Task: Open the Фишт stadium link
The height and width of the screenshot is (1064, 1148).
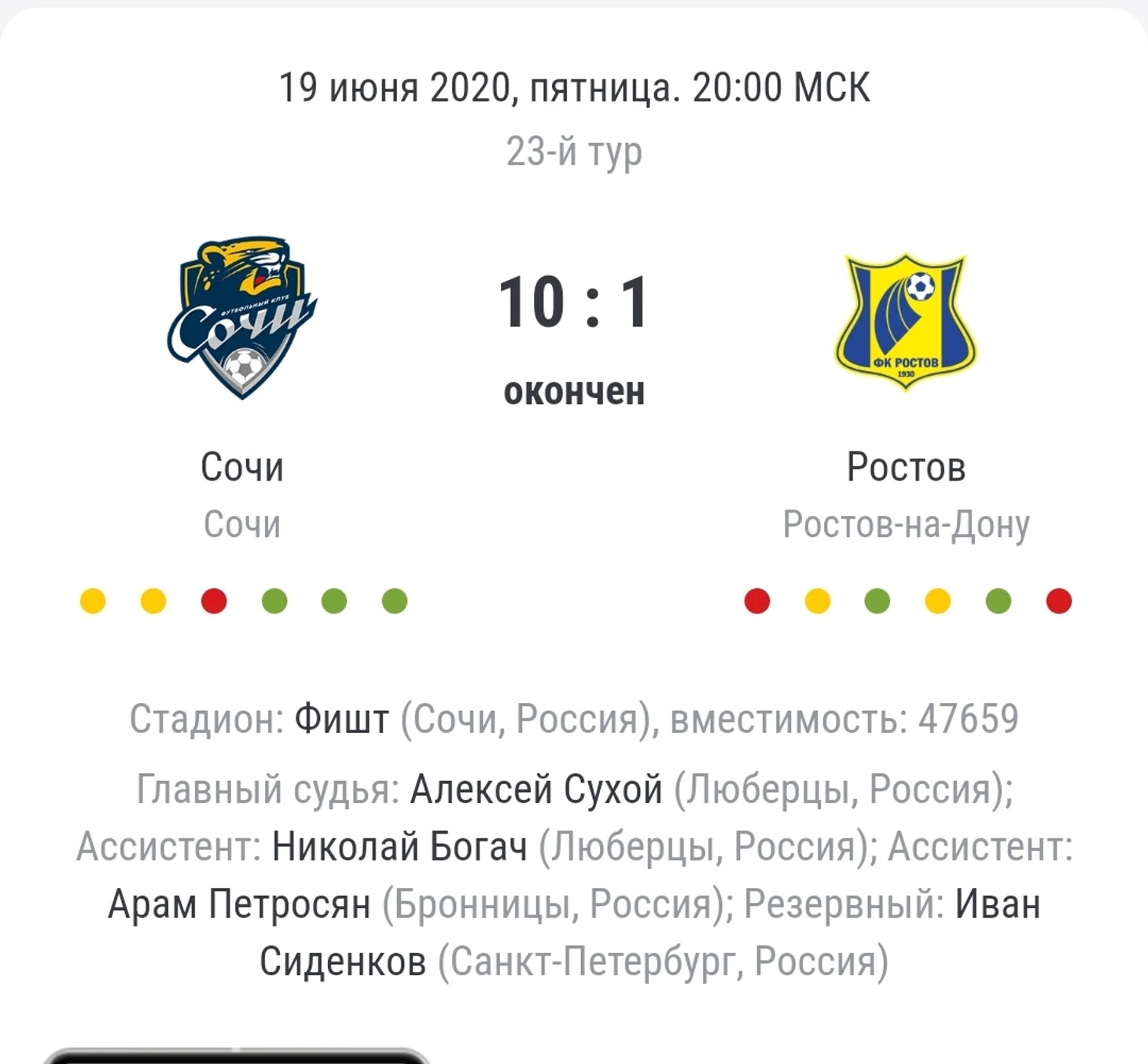Action: click(x=341, y=719)
